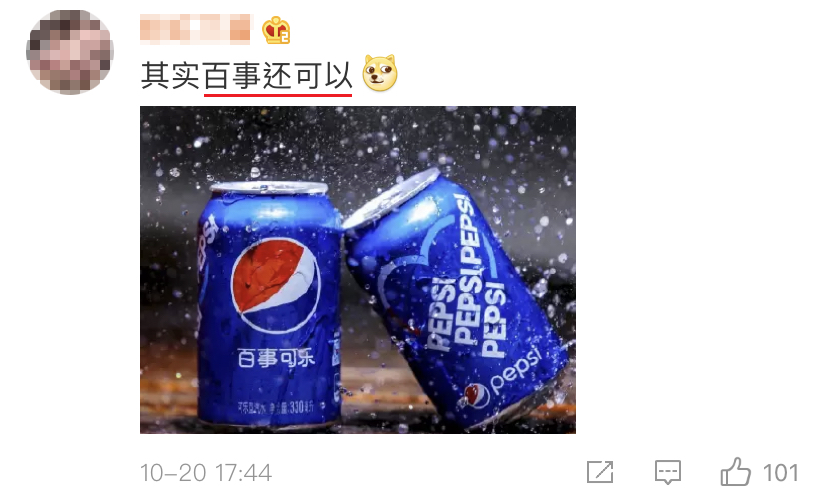The height and width of the screenshot is (498, 828).
Task: Like this comment with 101 likes
Action: [737, 472]
